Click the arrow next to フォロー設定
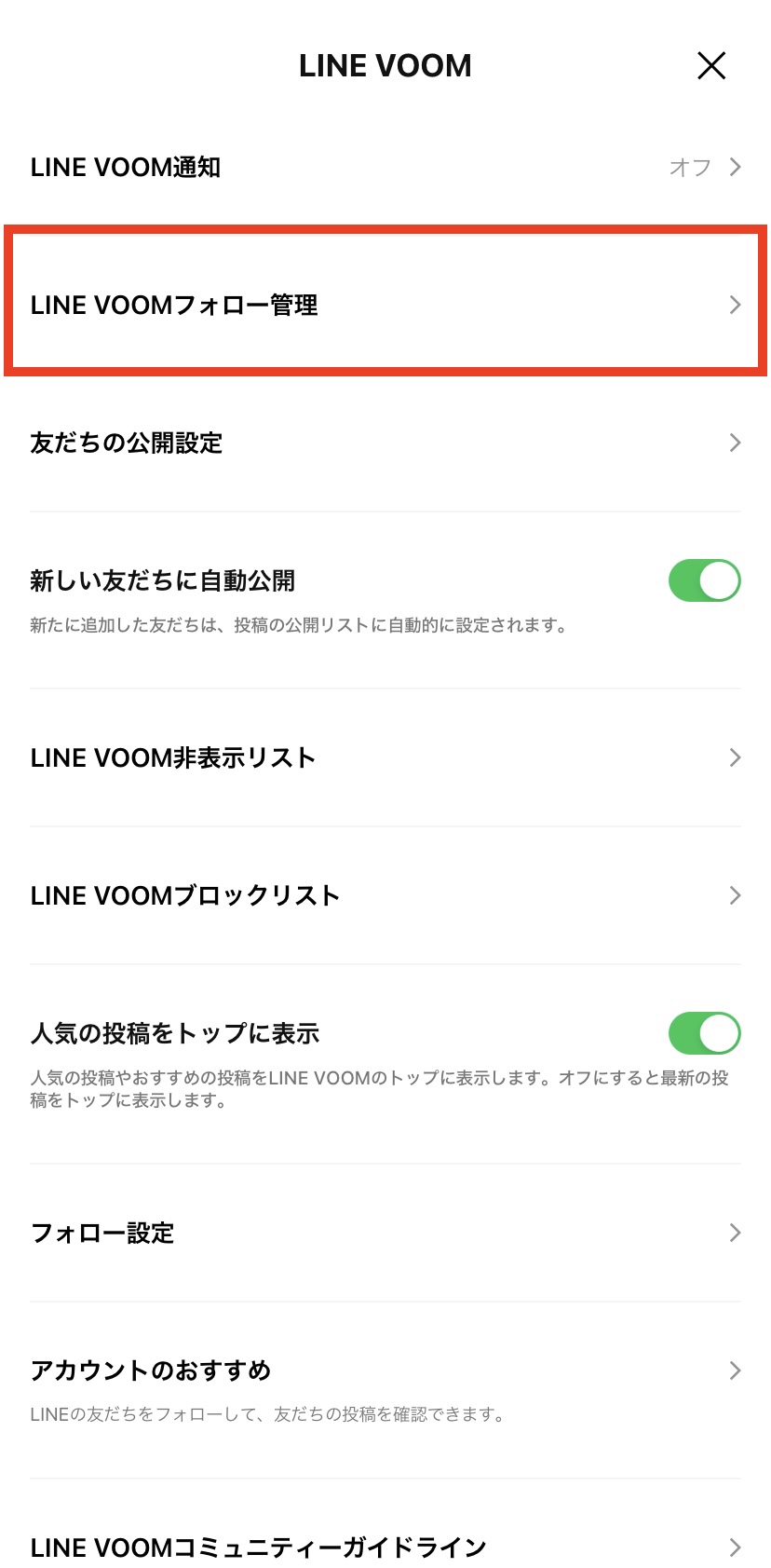Screen dimensions: 771x1568 pos(736,1233)
